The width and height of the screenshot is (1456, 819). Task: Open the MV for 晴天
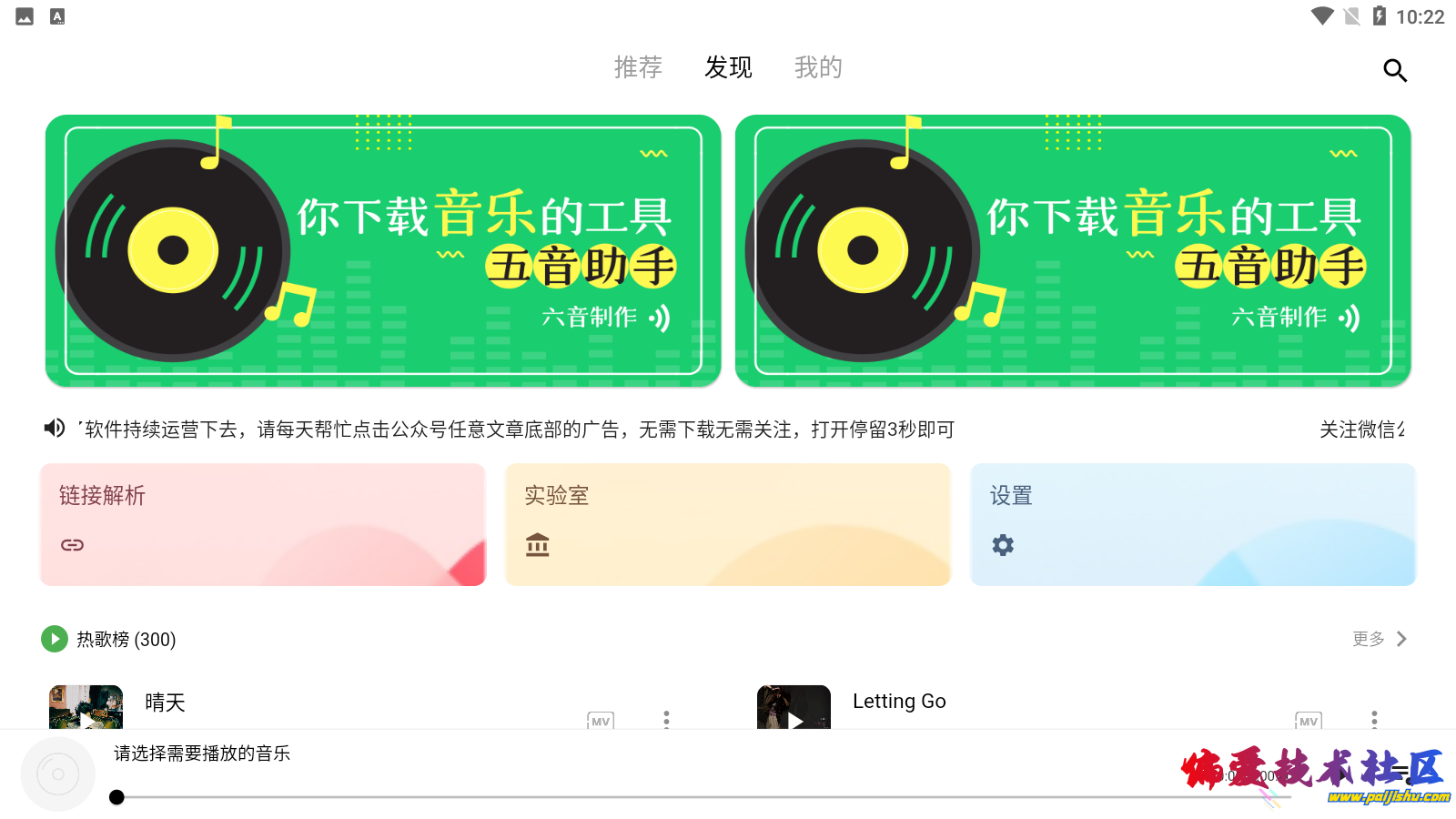click(601, 720)
